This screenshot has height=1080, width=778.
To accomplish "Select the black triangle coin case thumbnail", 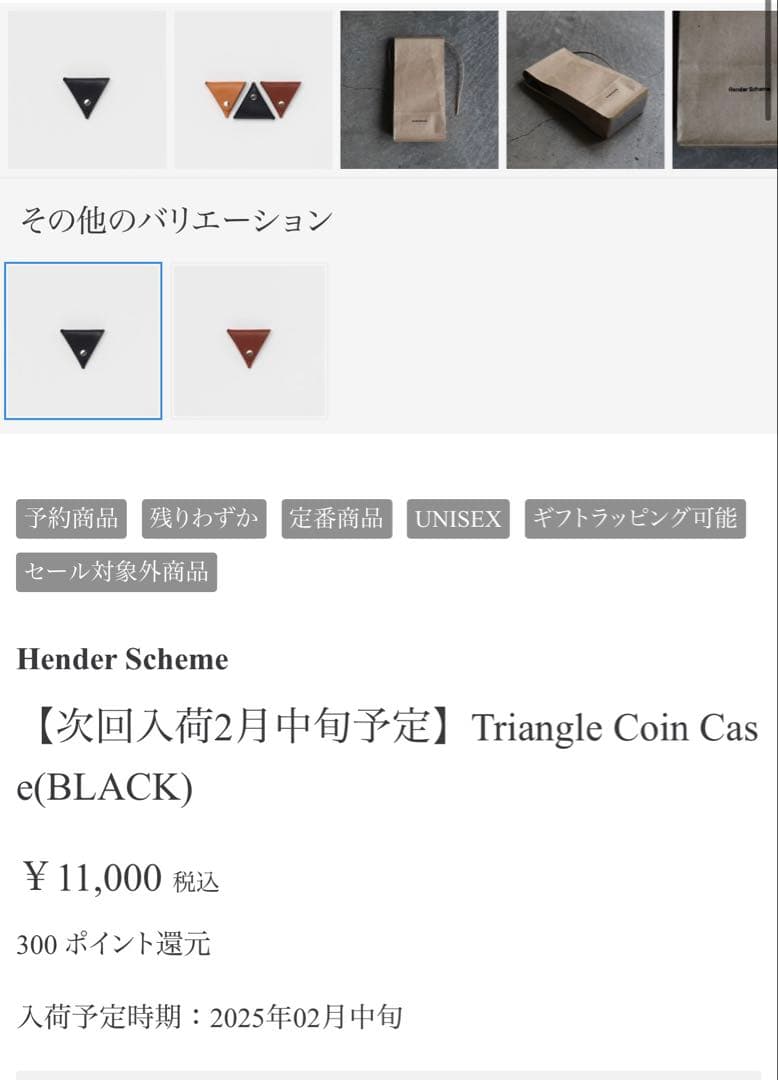I will coord(86,87).
